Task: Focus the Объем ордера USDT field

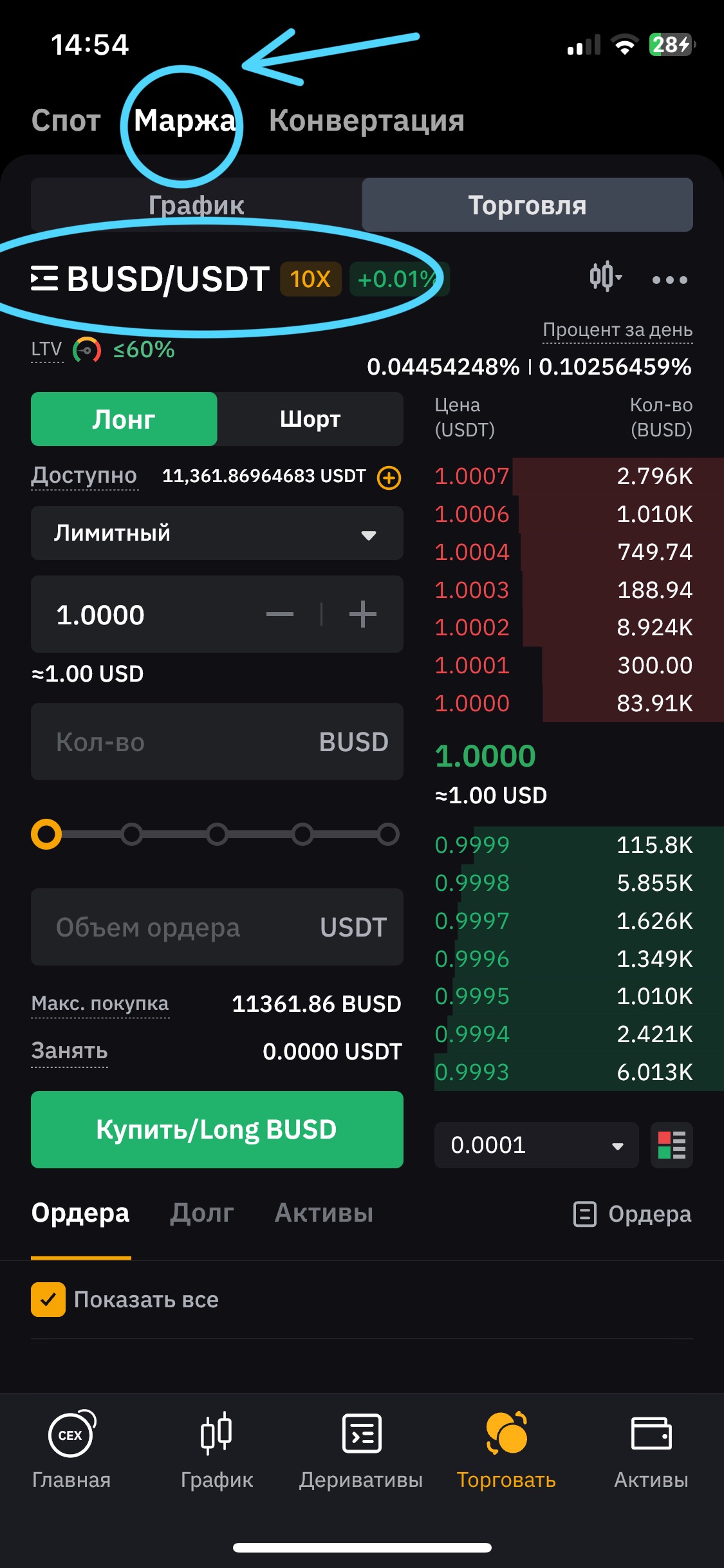Action: (187, 928)
